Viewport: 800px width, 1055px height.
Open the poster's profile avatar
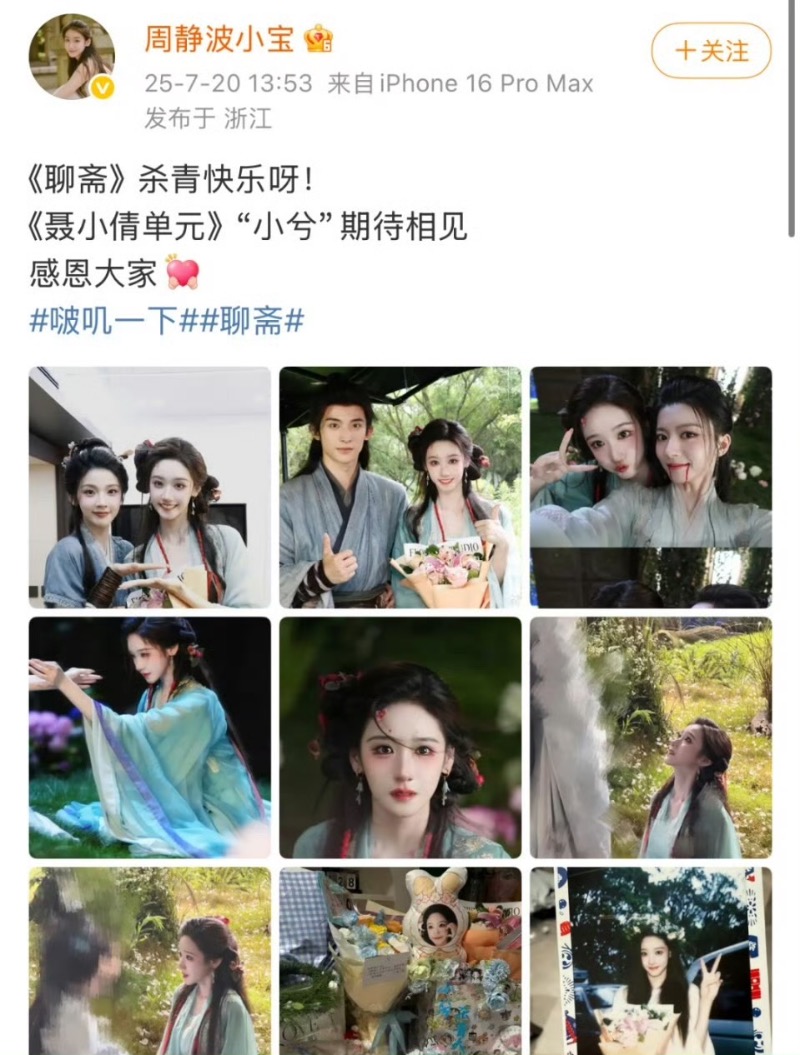click(x=71, y=57)
